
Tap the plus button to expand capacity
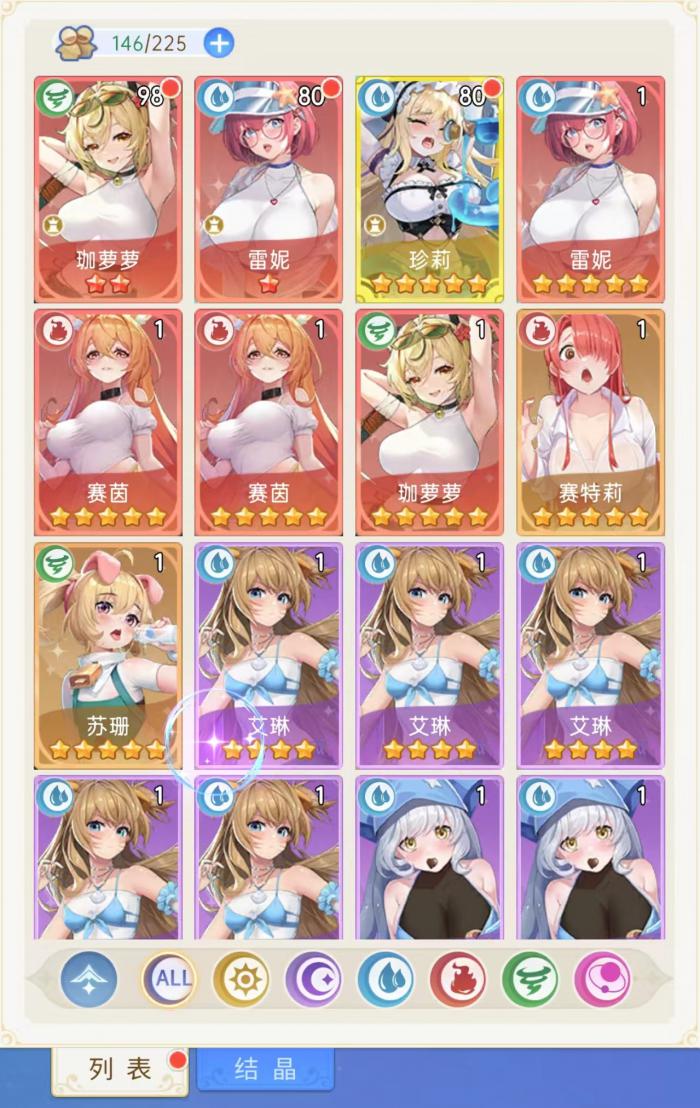point(219,43)
